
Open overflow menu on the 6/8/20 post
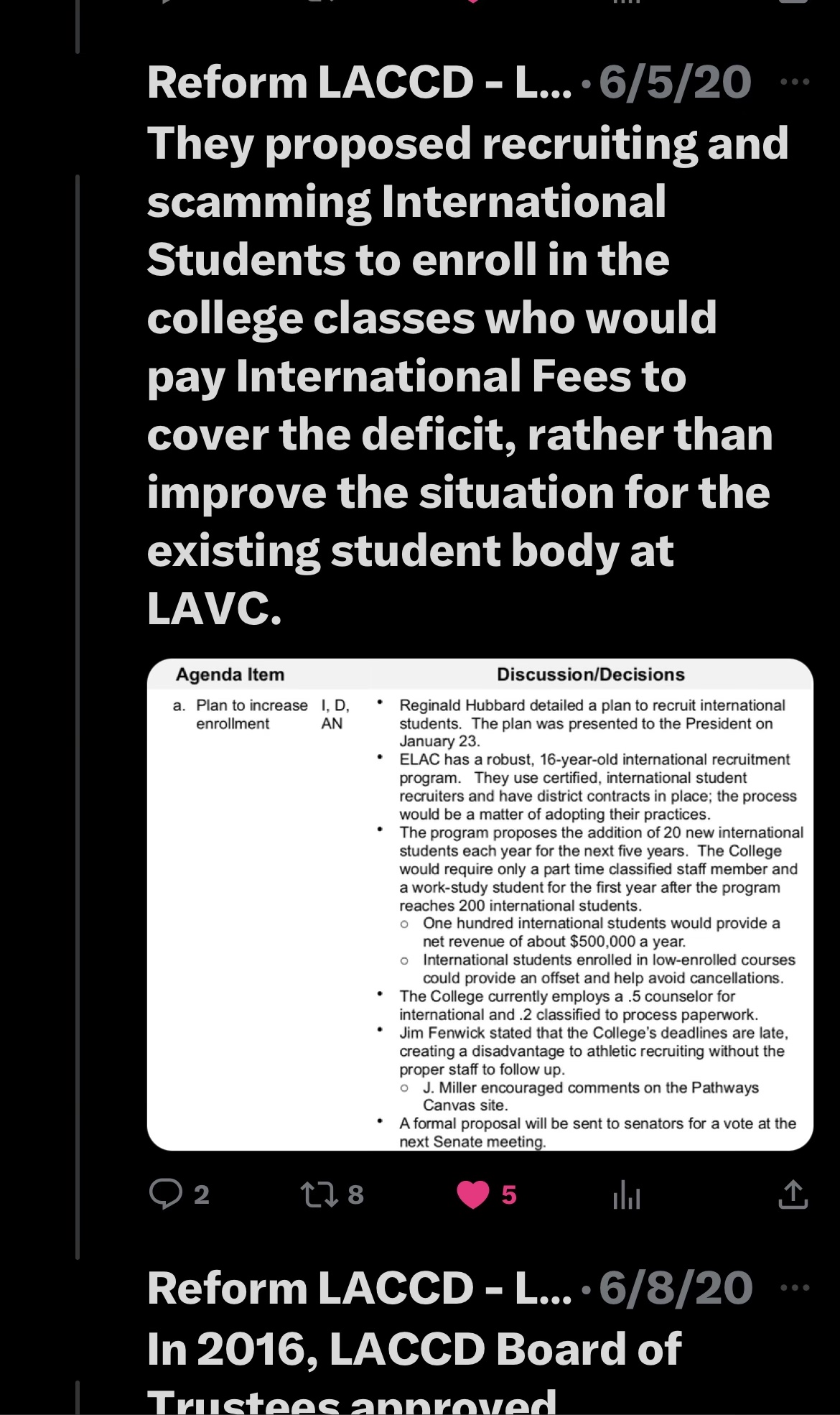coord(795,1288)
